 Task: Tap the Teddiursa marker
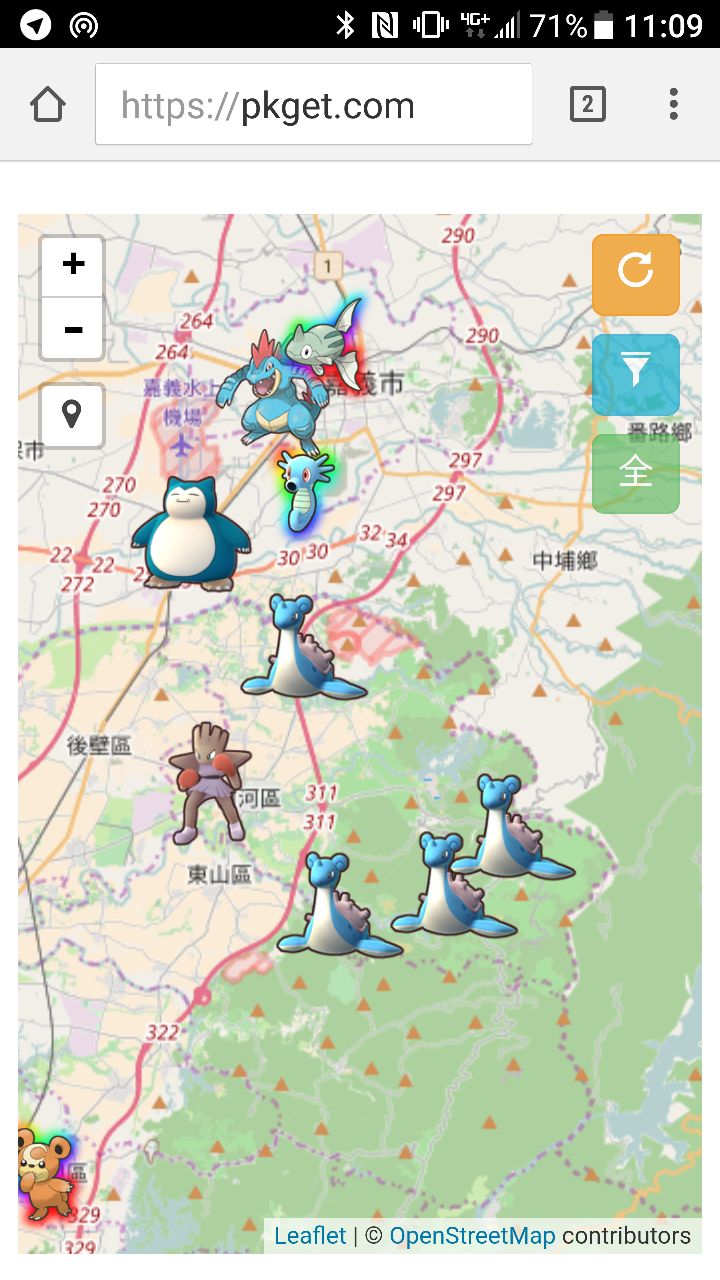pyautogui.click(x=44, y=1175)
